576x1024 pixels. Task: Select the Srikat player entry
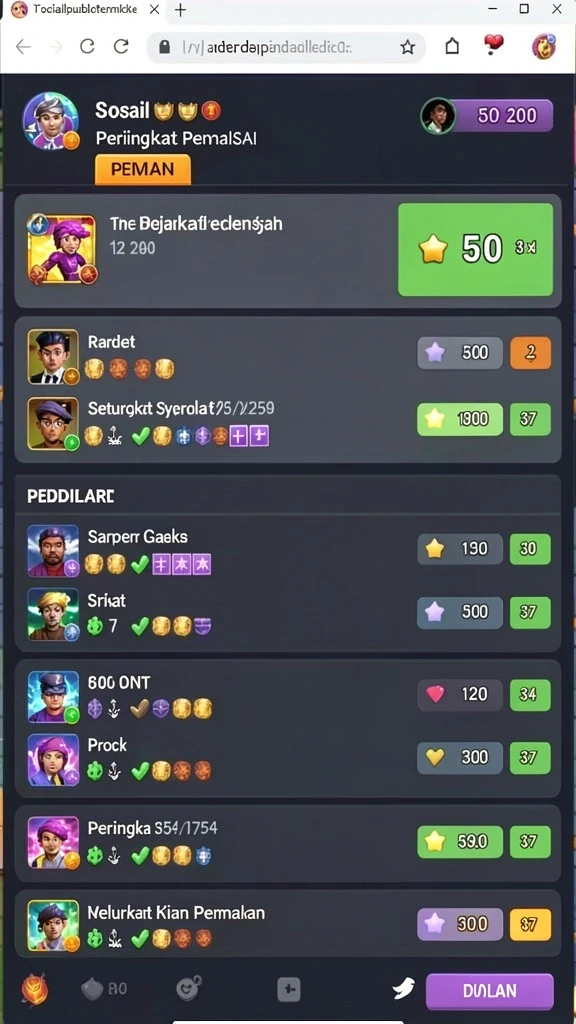[x=288, y=614]
